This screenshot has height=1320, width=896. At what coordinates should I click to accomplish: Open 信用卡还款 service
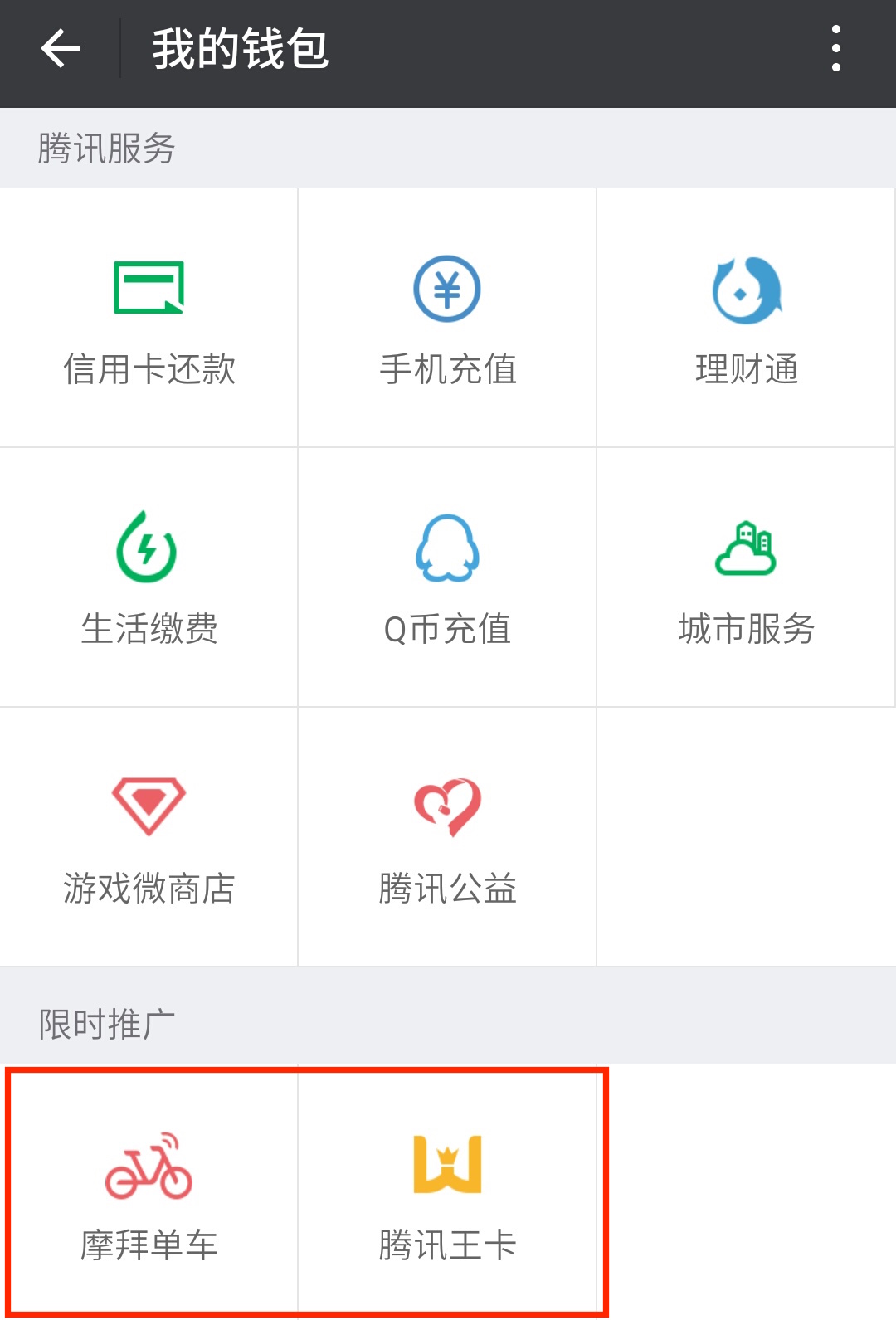[x=149, y=319]
